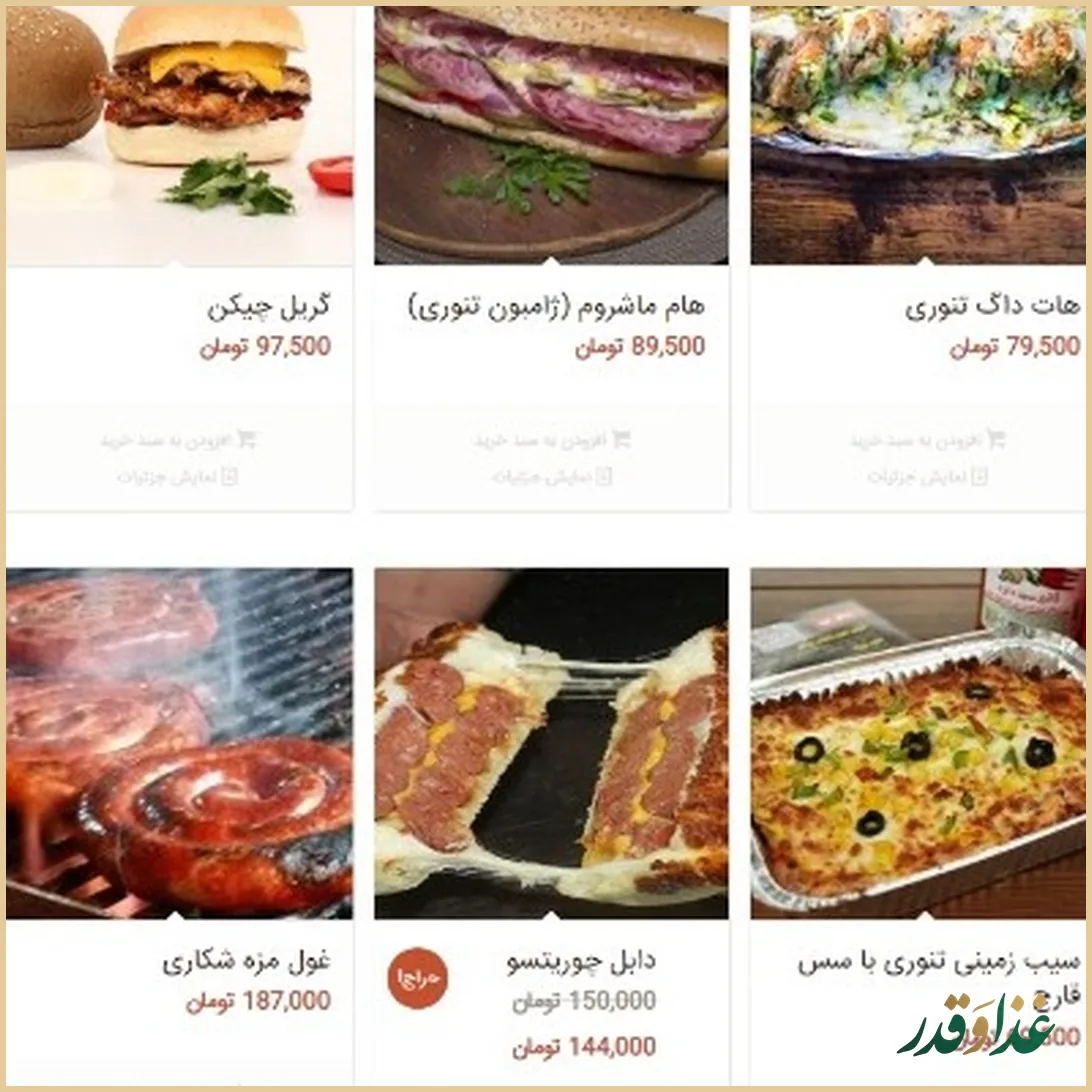View the غول مزه شکاری item
The image size is (1092, 1092).
[245, 962]
